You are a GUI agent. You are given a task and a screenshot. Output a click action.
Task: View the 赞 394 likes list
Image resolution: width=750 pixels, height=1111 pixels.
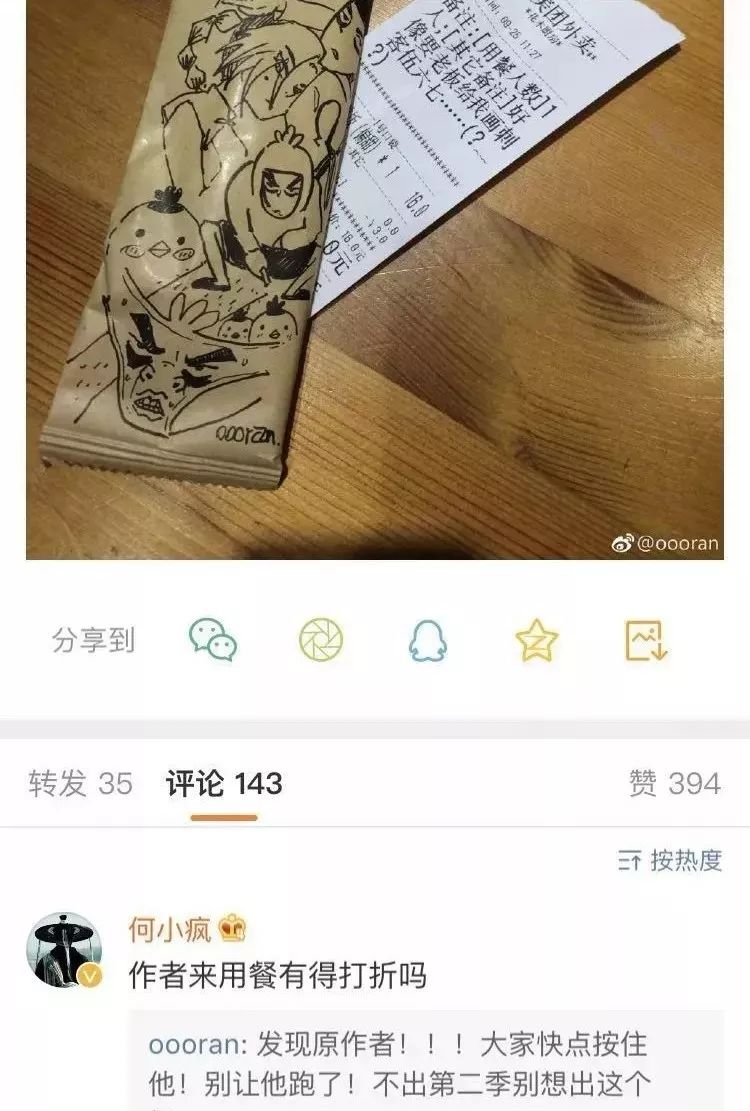coord(674,784)
